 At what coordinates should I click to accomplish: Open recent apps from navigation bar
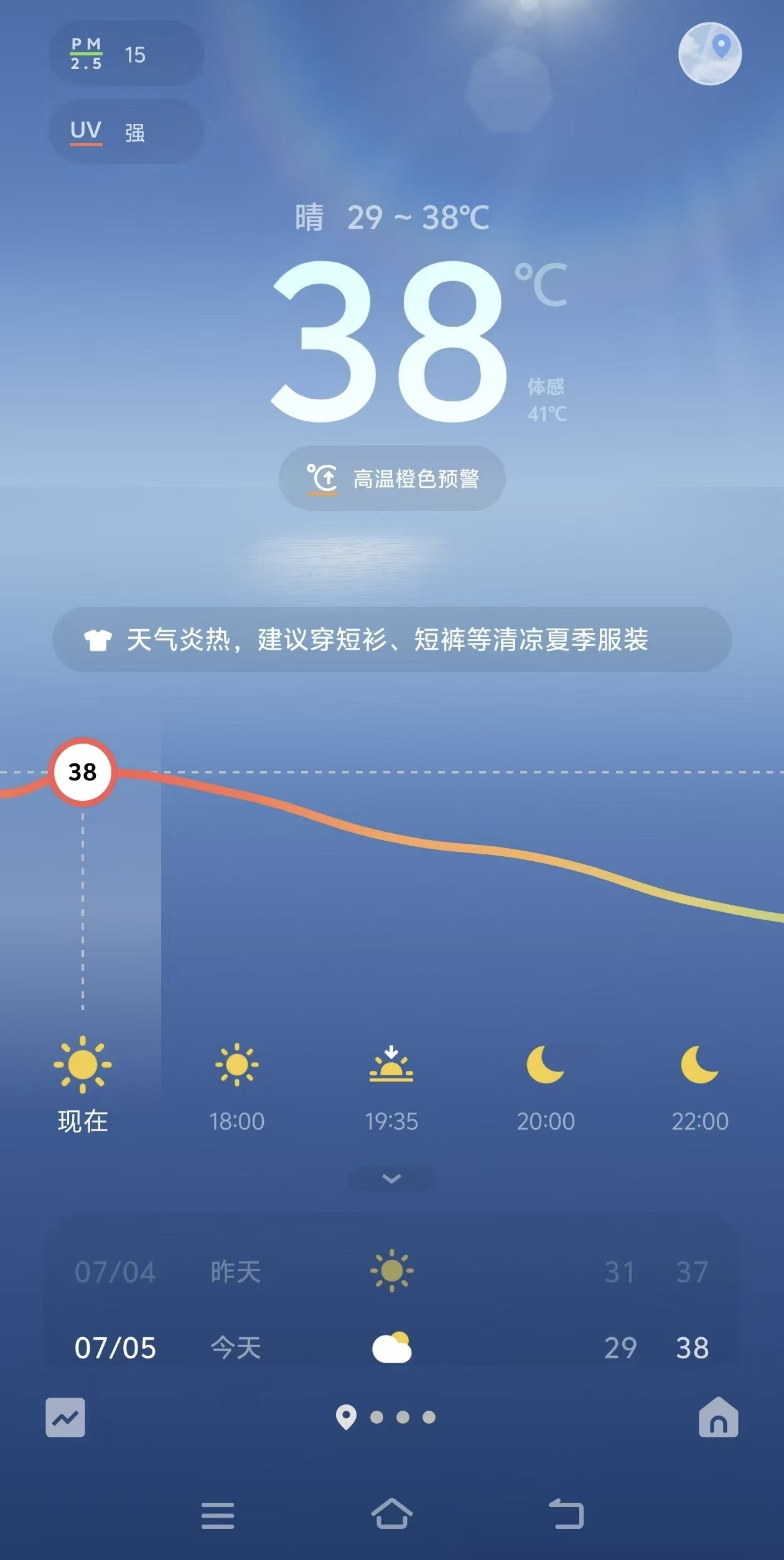click(218, 1515)
